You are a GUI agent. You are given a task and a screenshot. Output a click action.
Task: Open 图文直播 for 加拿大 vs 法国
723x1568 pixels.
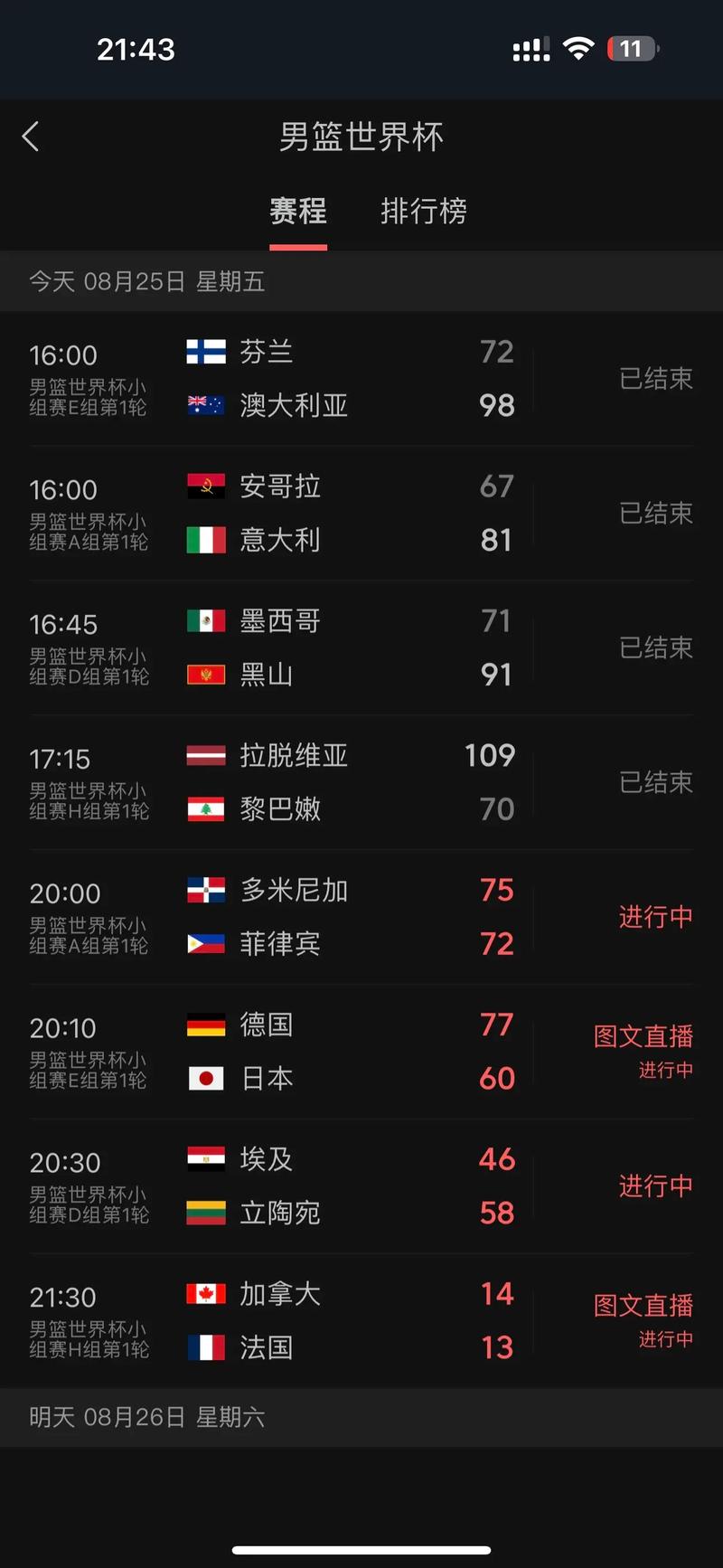point(643,1306)
